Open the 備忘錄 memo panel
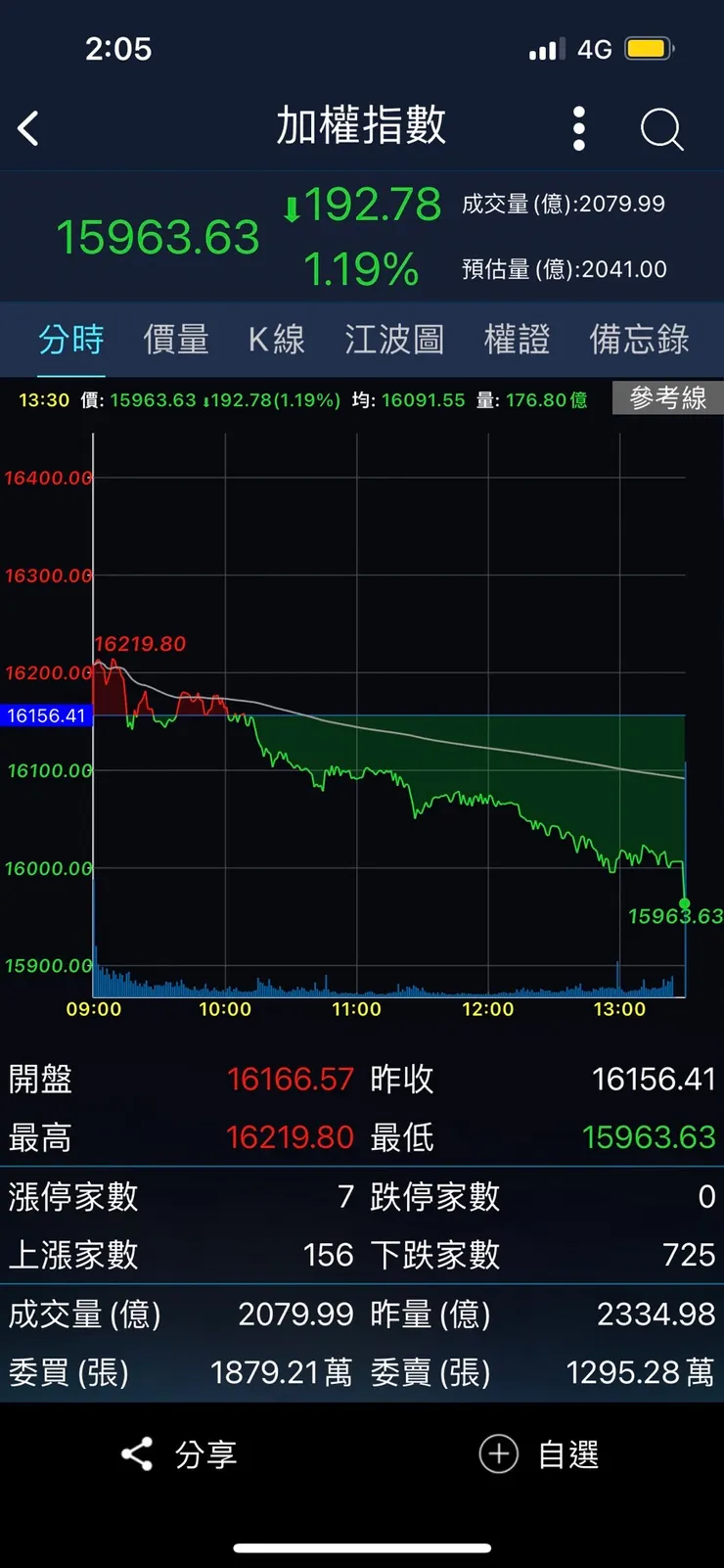 click(x=638, y=340)
